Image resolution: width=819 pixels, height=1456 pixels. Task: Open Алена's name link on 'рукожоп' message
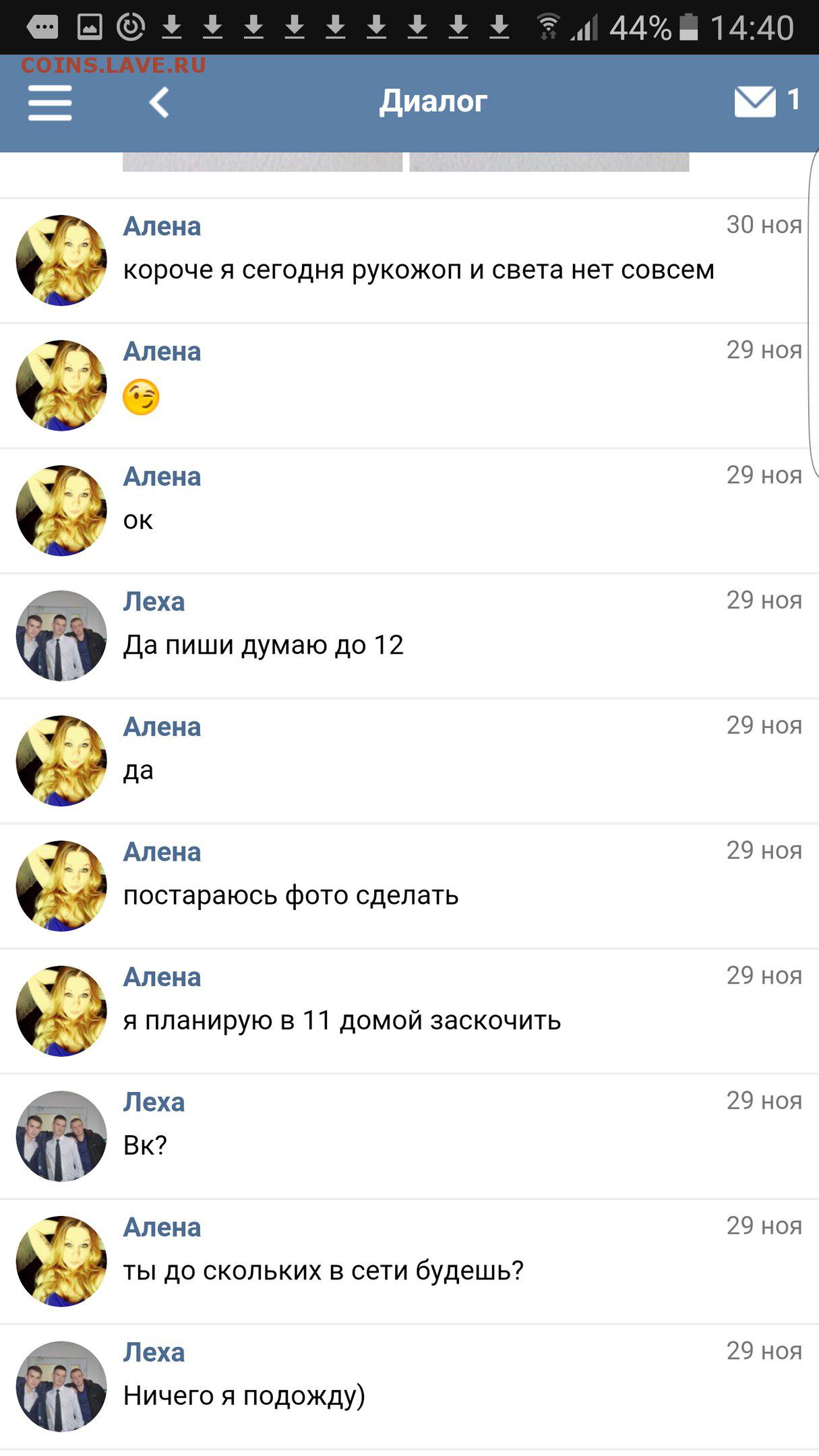(162, 226)
